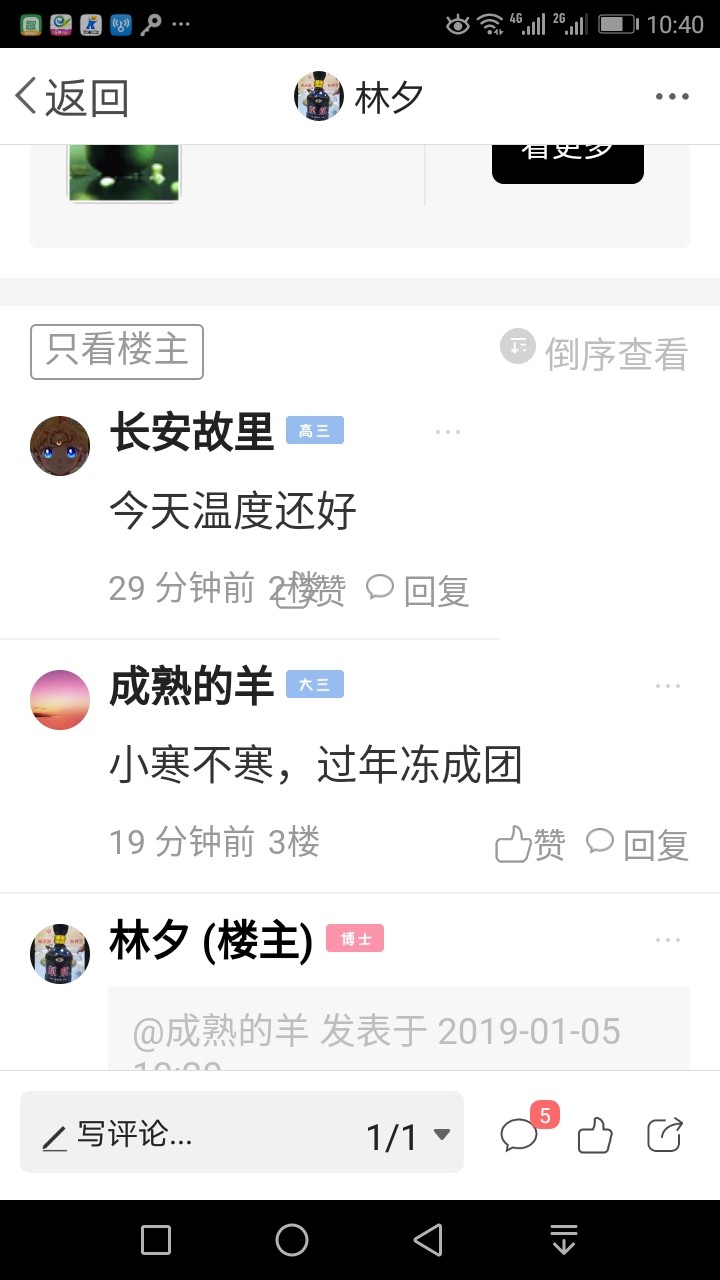Go back with the 返回 button
This screenshot has width=720, height=1280.
72,97
